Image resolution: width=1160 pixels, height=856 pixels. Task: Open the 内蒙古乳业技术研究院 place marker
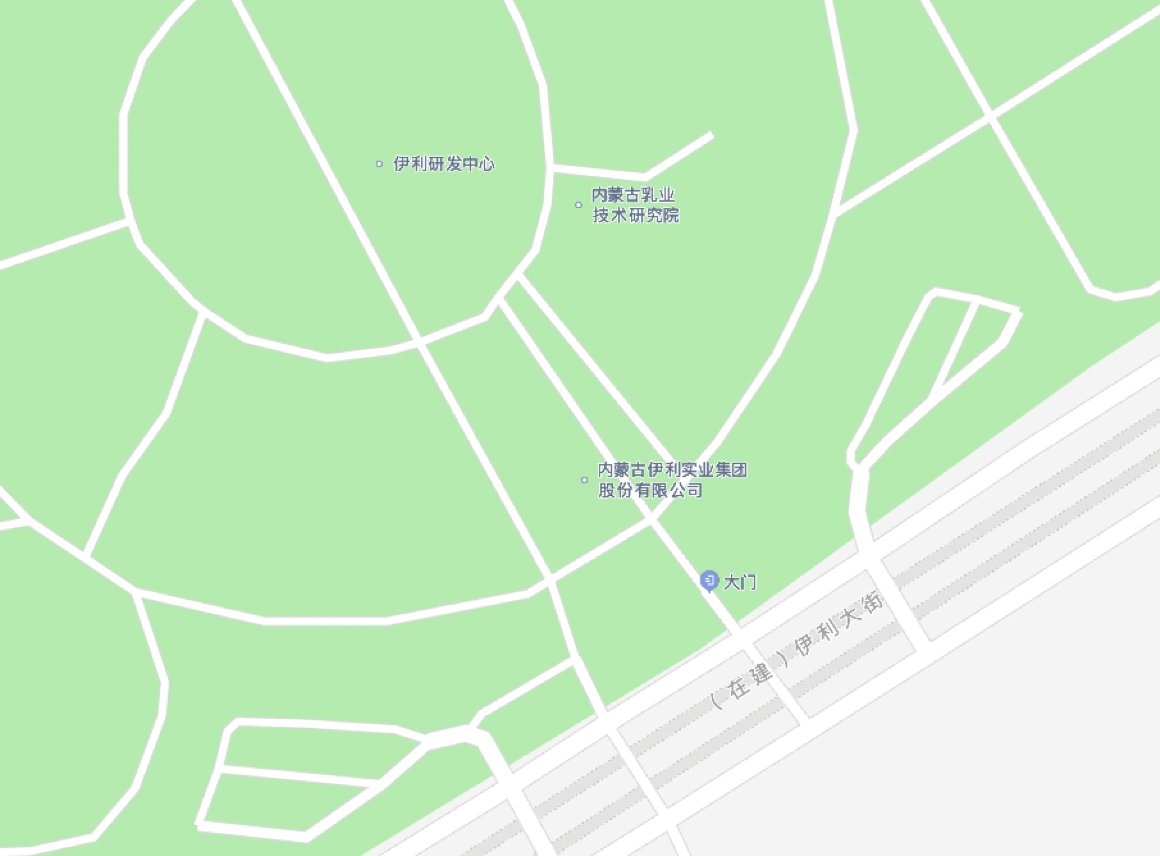click(x=578, y=205)
